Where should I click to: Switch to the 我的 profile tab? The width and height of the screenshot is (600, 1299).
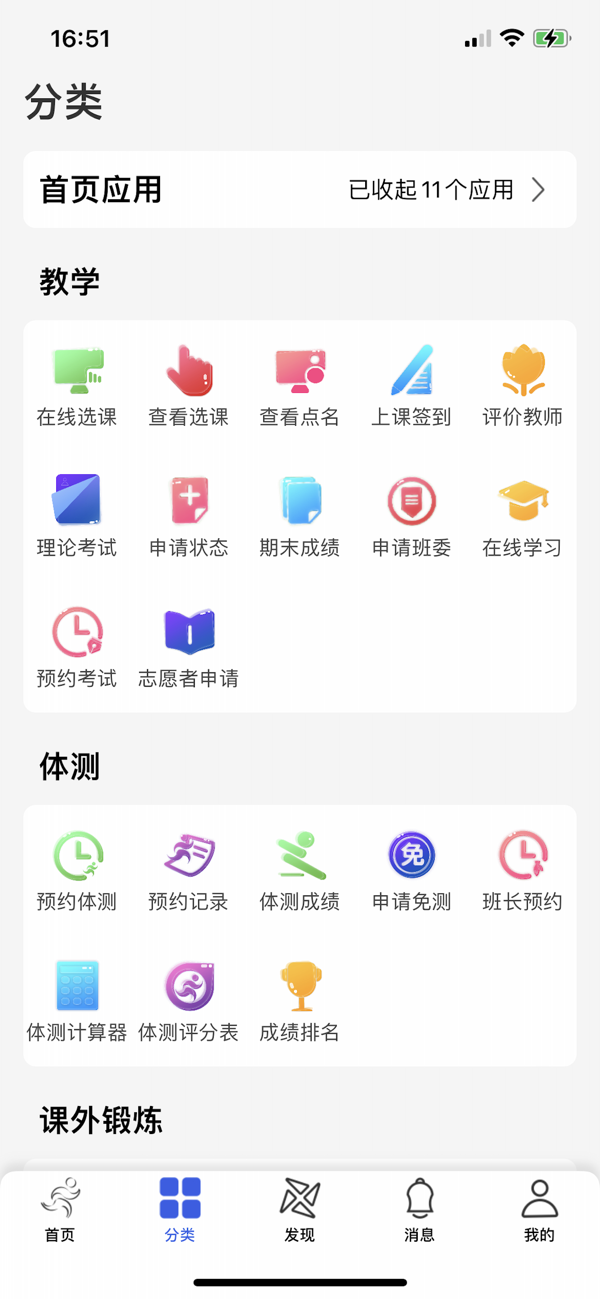539,1210
